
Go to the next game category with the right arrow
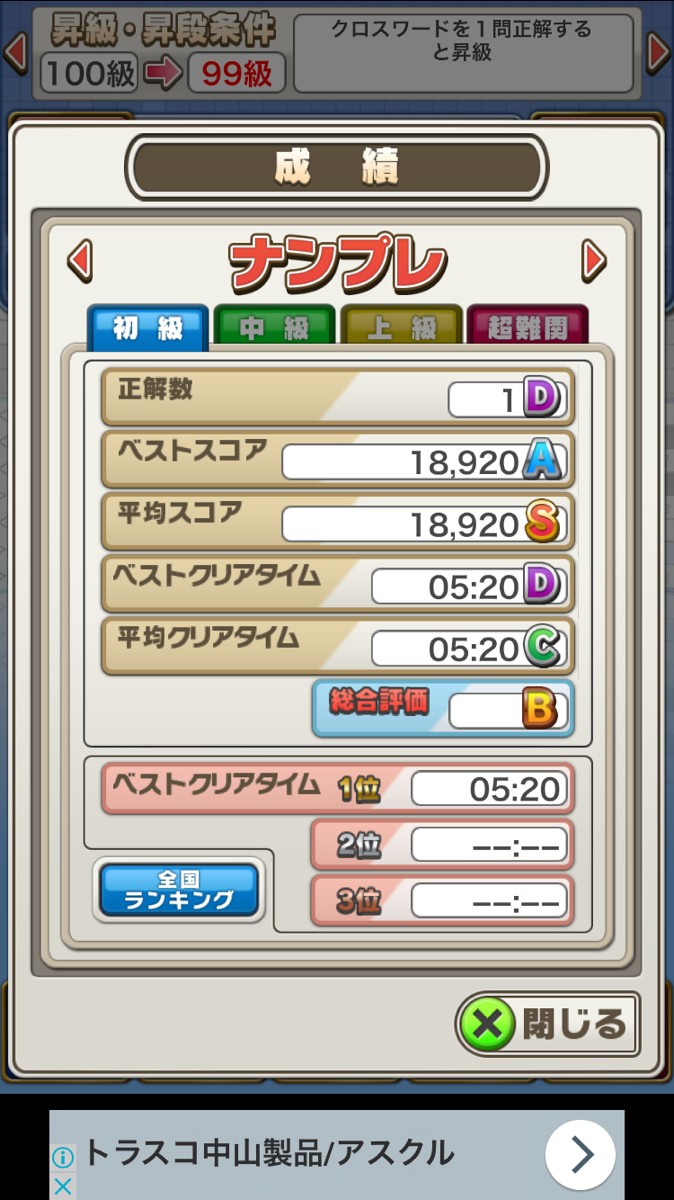593,262
